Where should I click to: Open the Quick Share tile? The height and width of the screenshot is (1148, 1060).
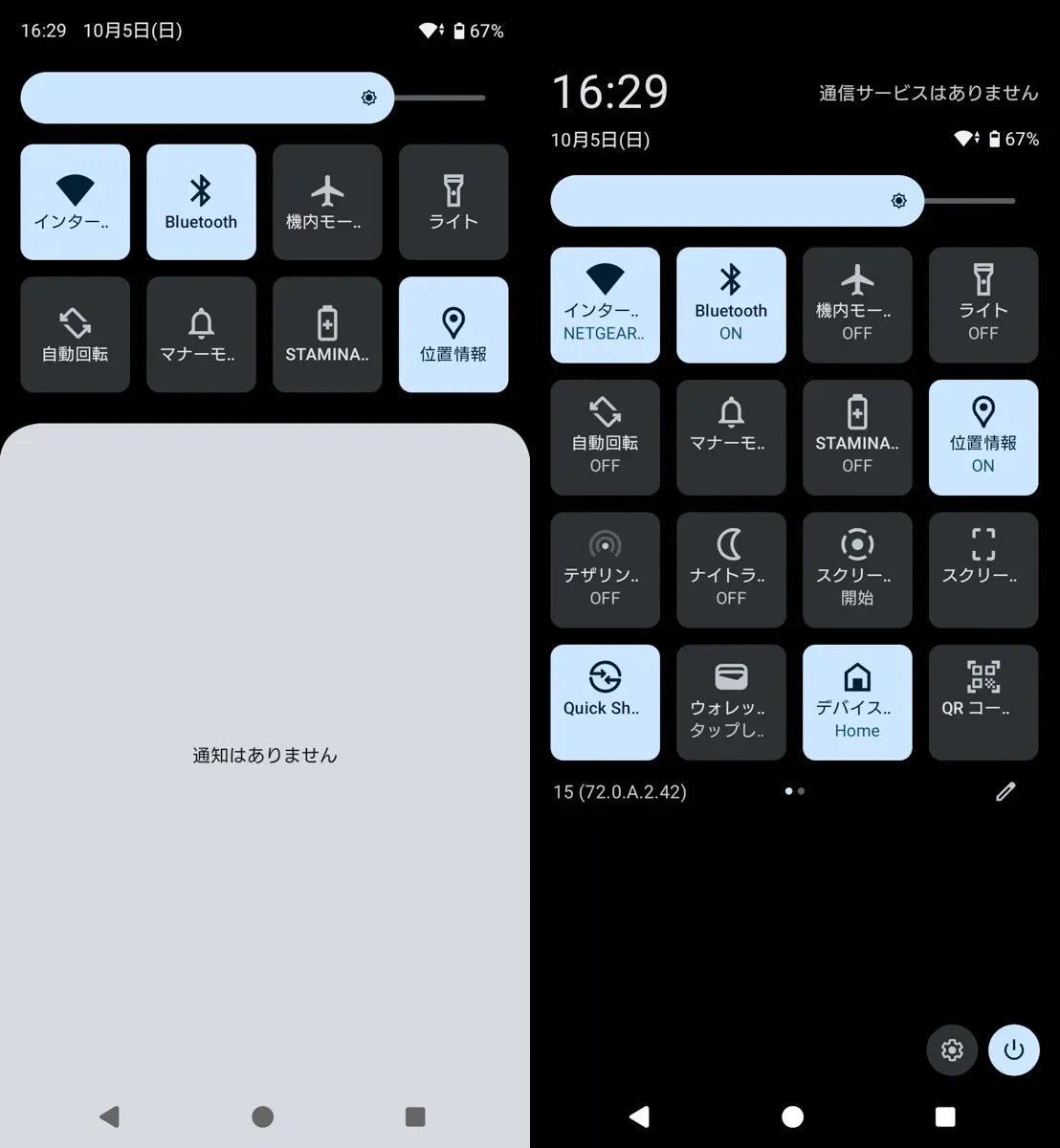tap(605, 701)
